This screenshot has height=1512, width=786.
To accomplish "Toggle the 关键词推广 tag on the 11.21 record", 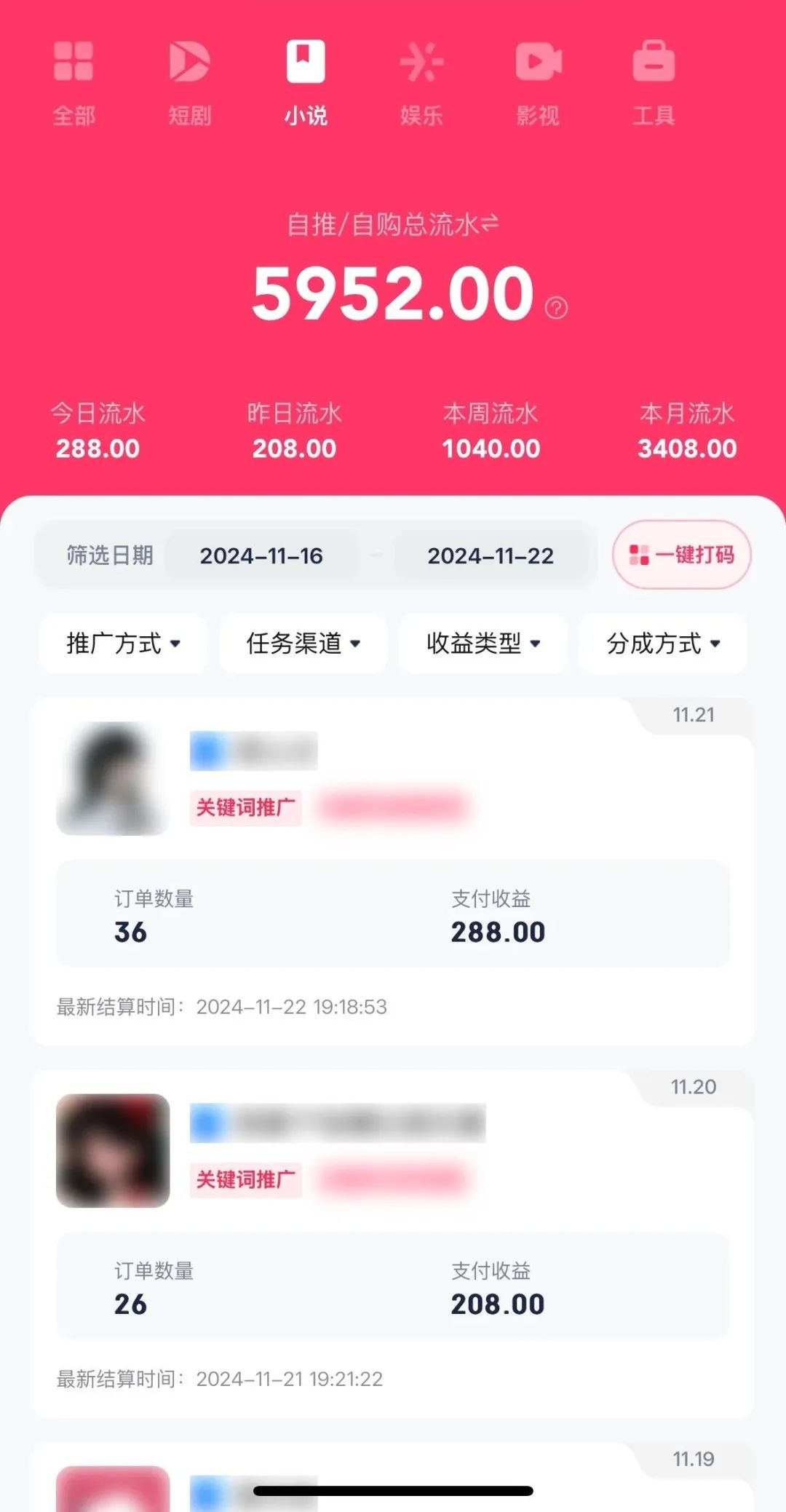I will [x=245, y=808].
